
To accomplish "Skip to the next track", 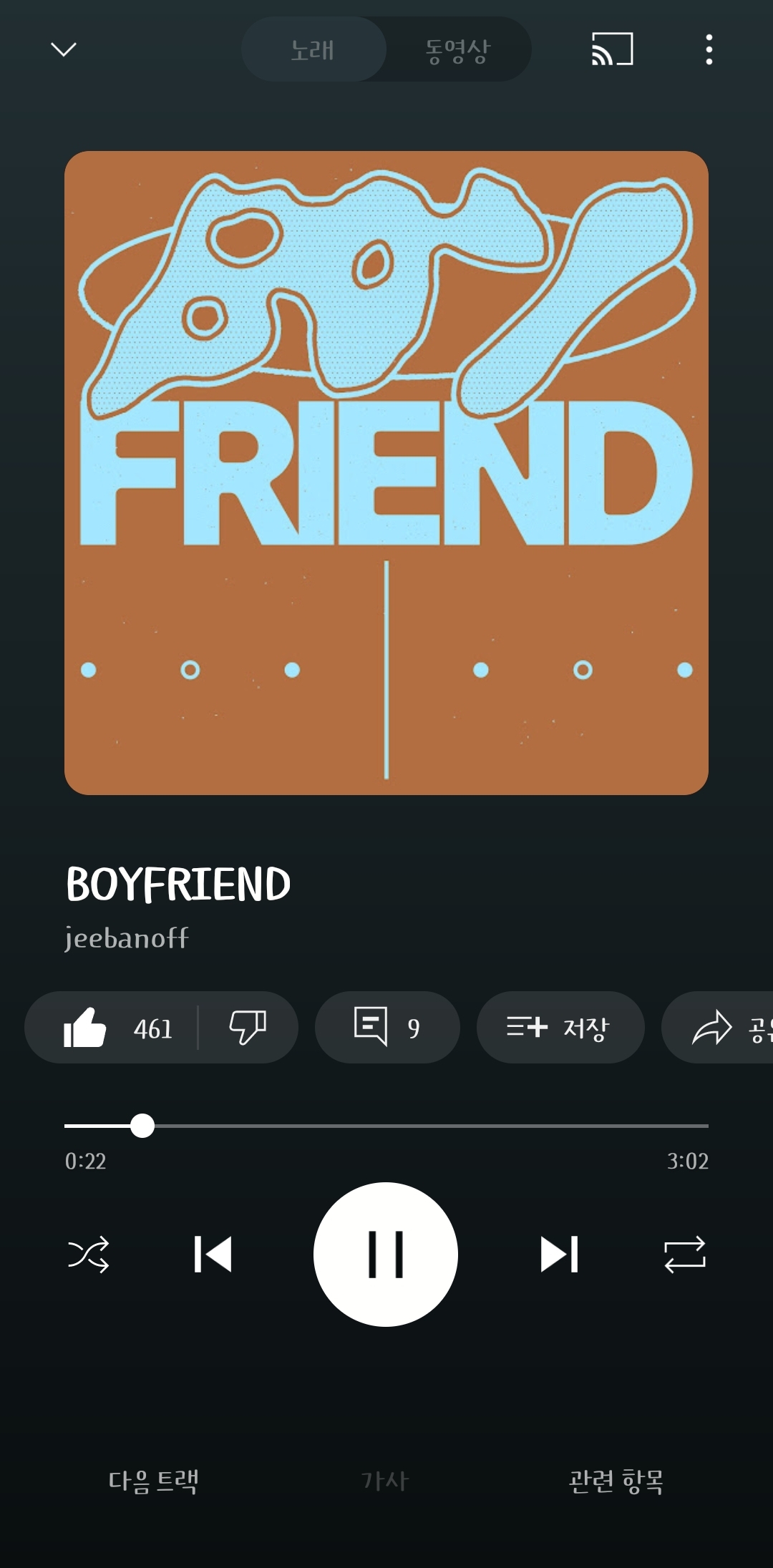I will point(559,1255).
